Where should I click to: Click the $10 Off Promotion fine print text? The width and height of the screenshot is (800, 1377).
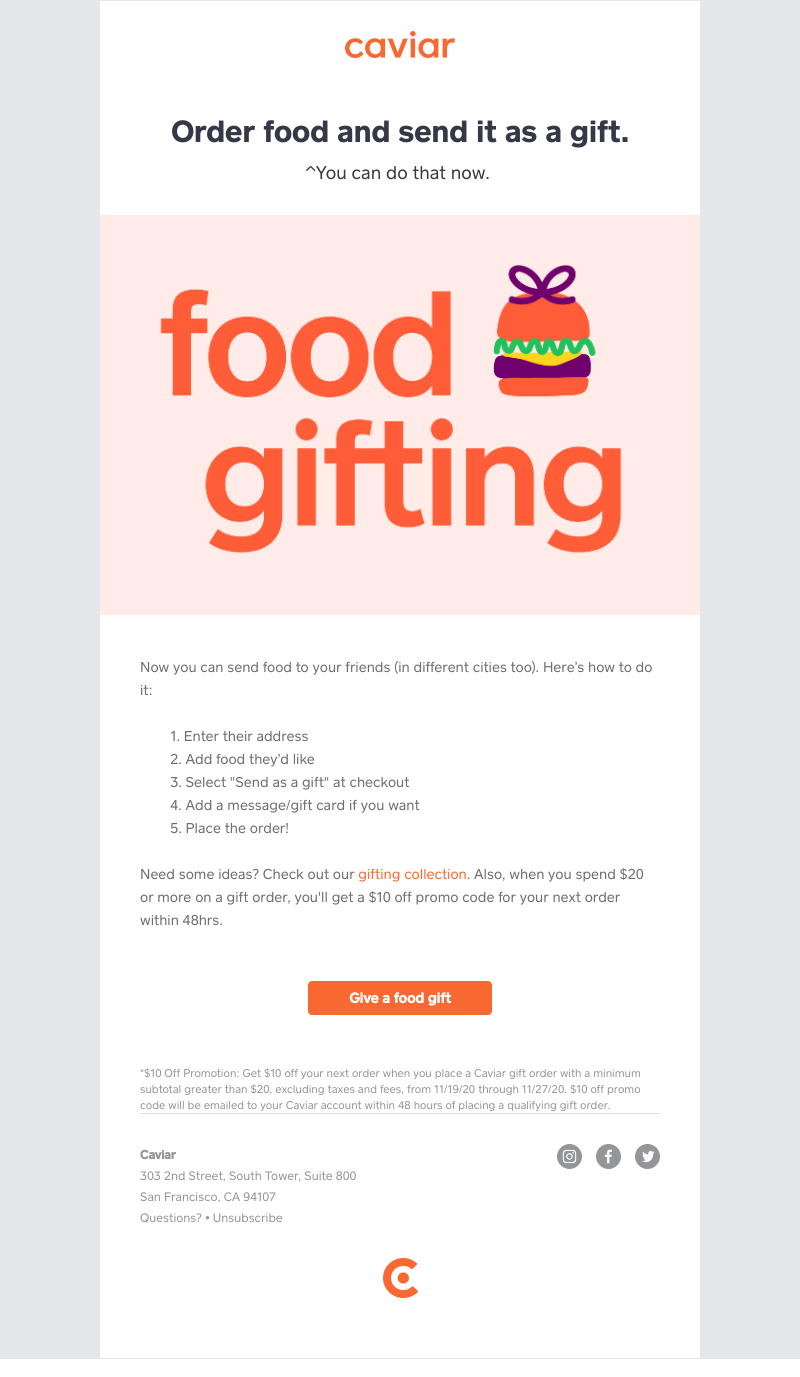[x=399, y=1088]
